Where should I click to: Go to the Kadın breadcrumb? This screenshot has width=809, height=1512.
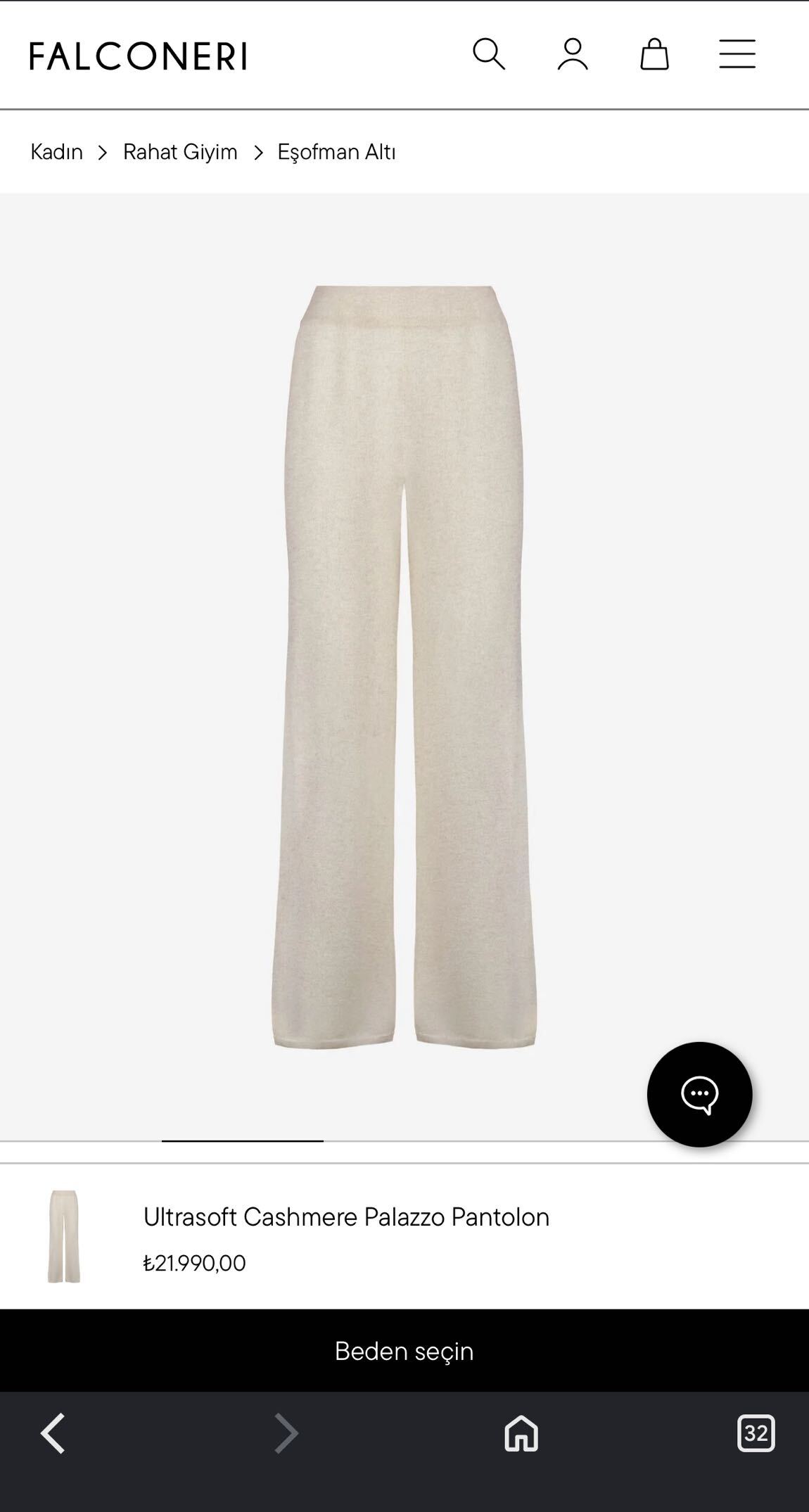click(56, 152)
